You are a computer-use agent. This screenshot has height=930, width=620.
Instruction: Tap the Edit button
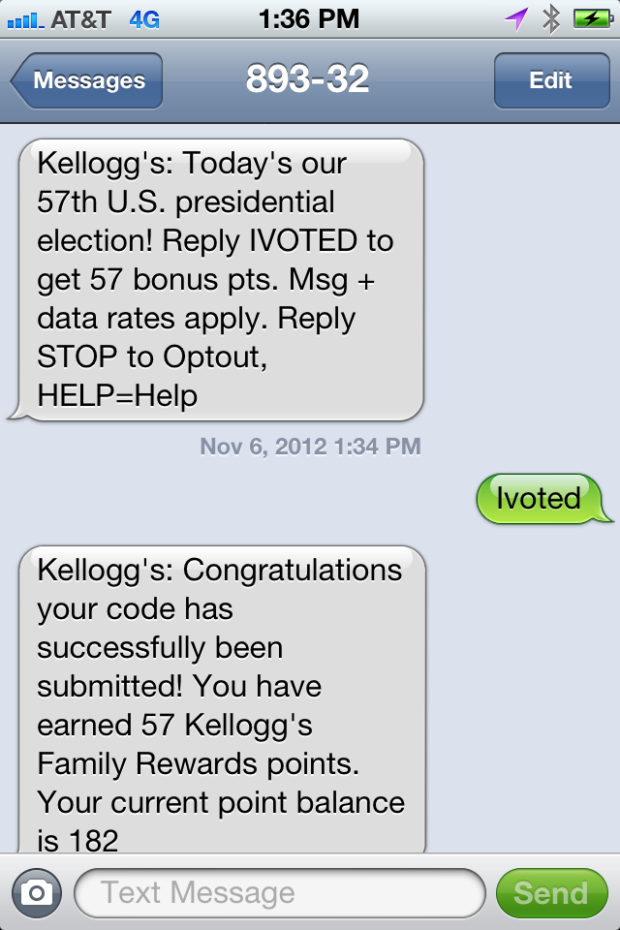click(x=551, y=81)
